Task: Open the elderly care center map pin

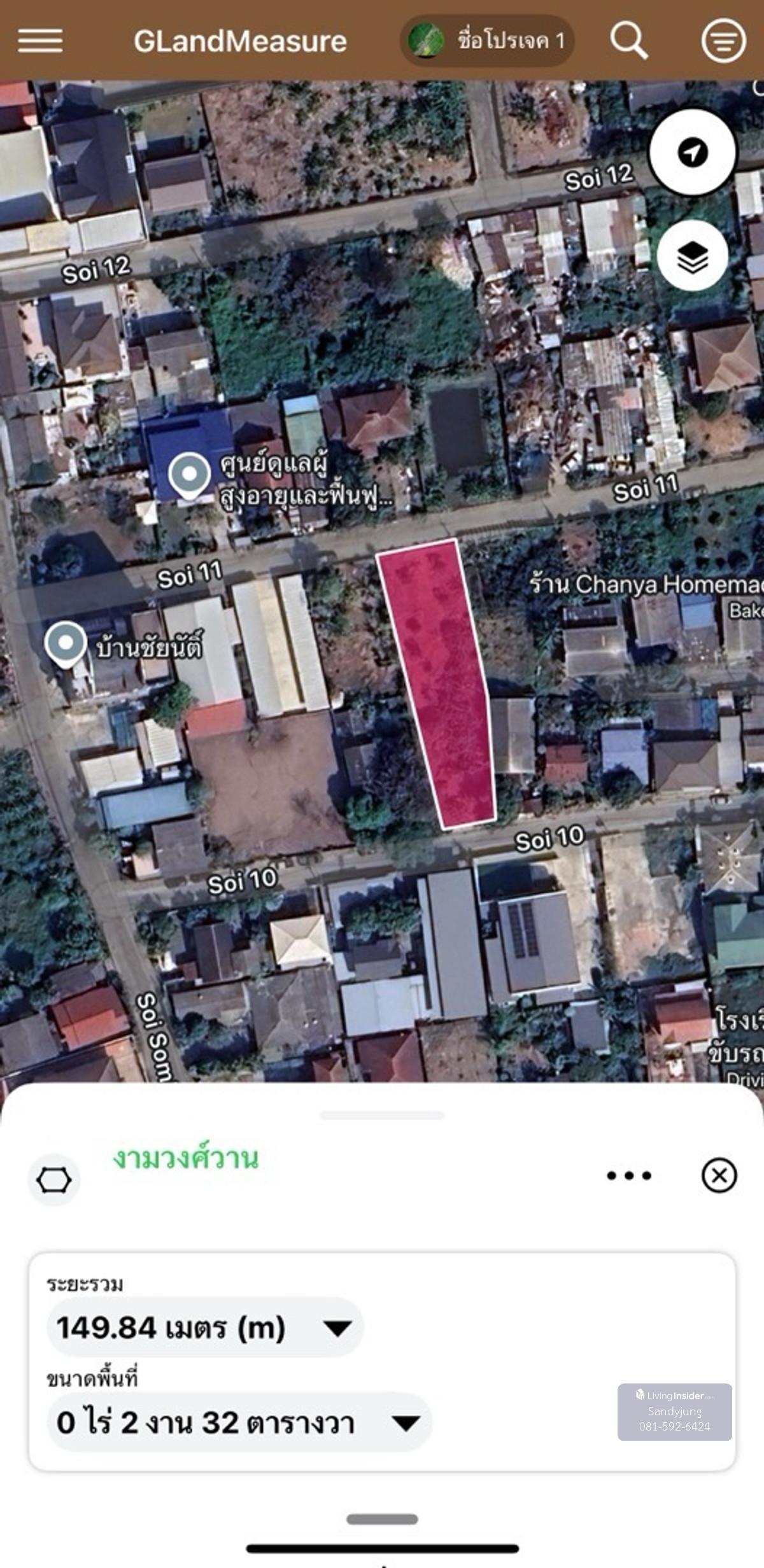Action: point(189,475)
